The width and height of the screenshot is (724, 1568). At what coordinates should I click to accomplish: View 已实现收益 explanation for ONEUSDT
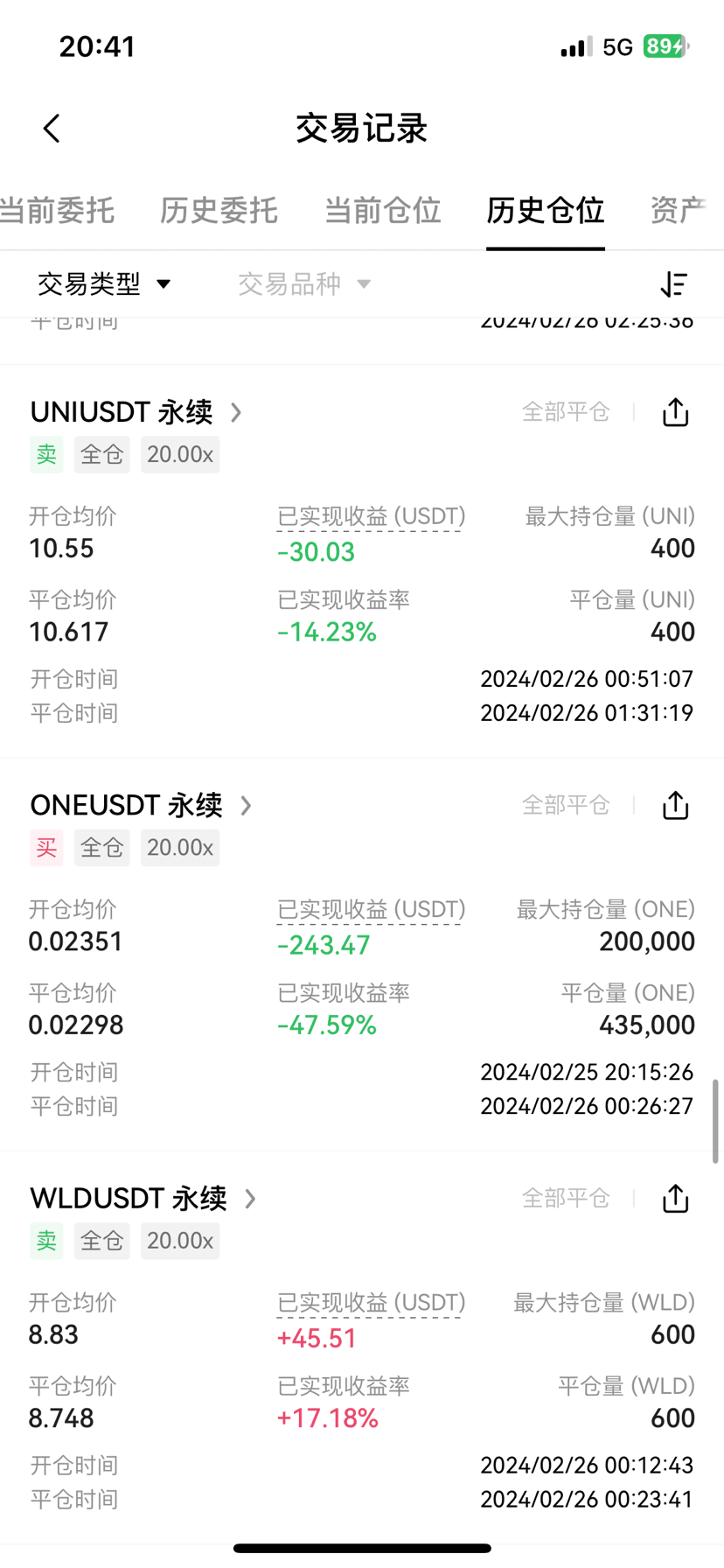tap(371, 910)
